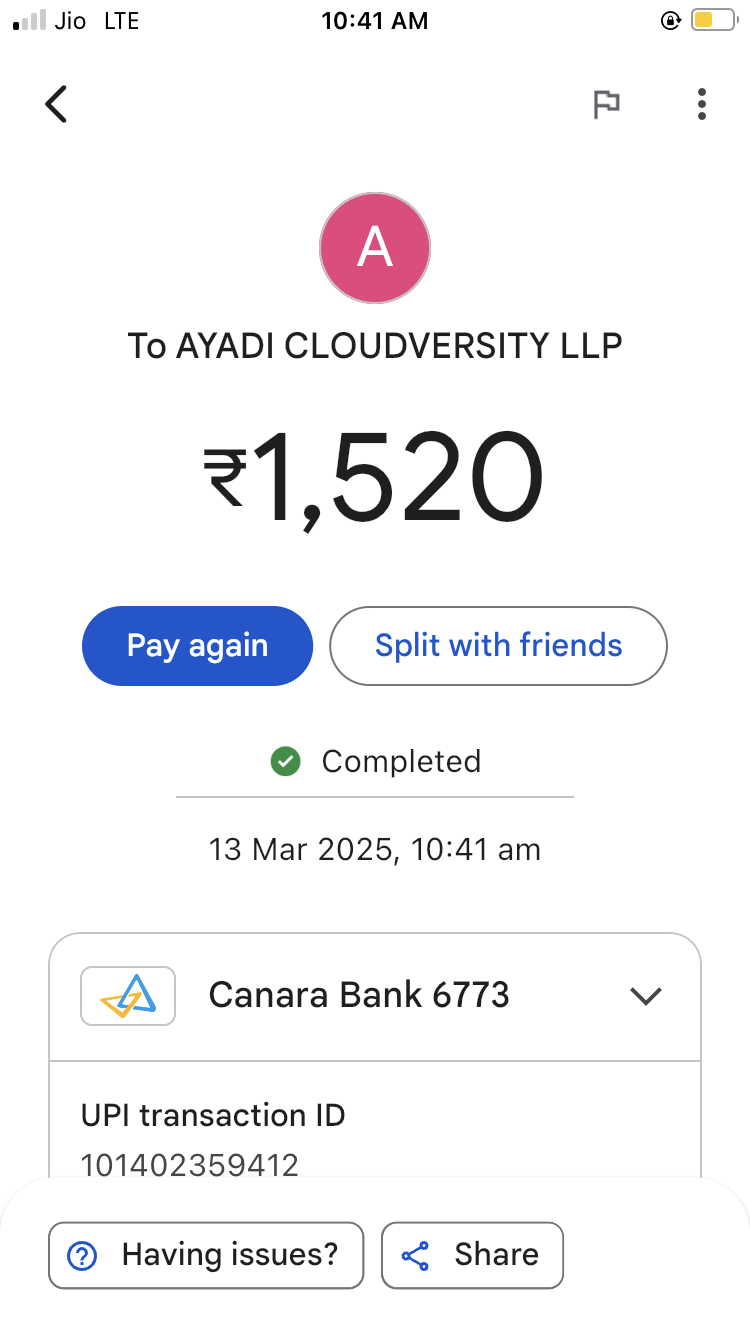Open the three-dot overflow menu
Image resolution: width=750 pixels, height=1334 pixels.
click(x=702, y=104)
